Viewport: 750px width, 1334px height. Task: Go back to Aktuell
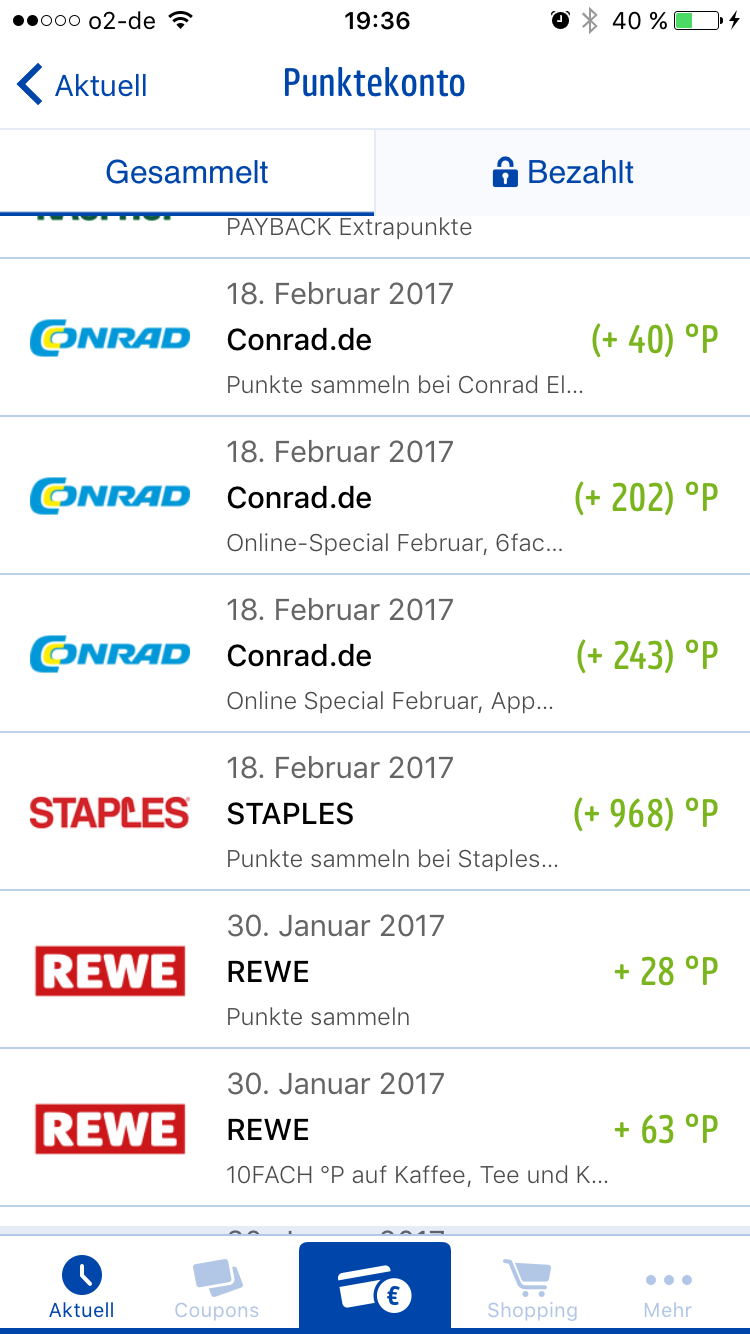point(82,85)
